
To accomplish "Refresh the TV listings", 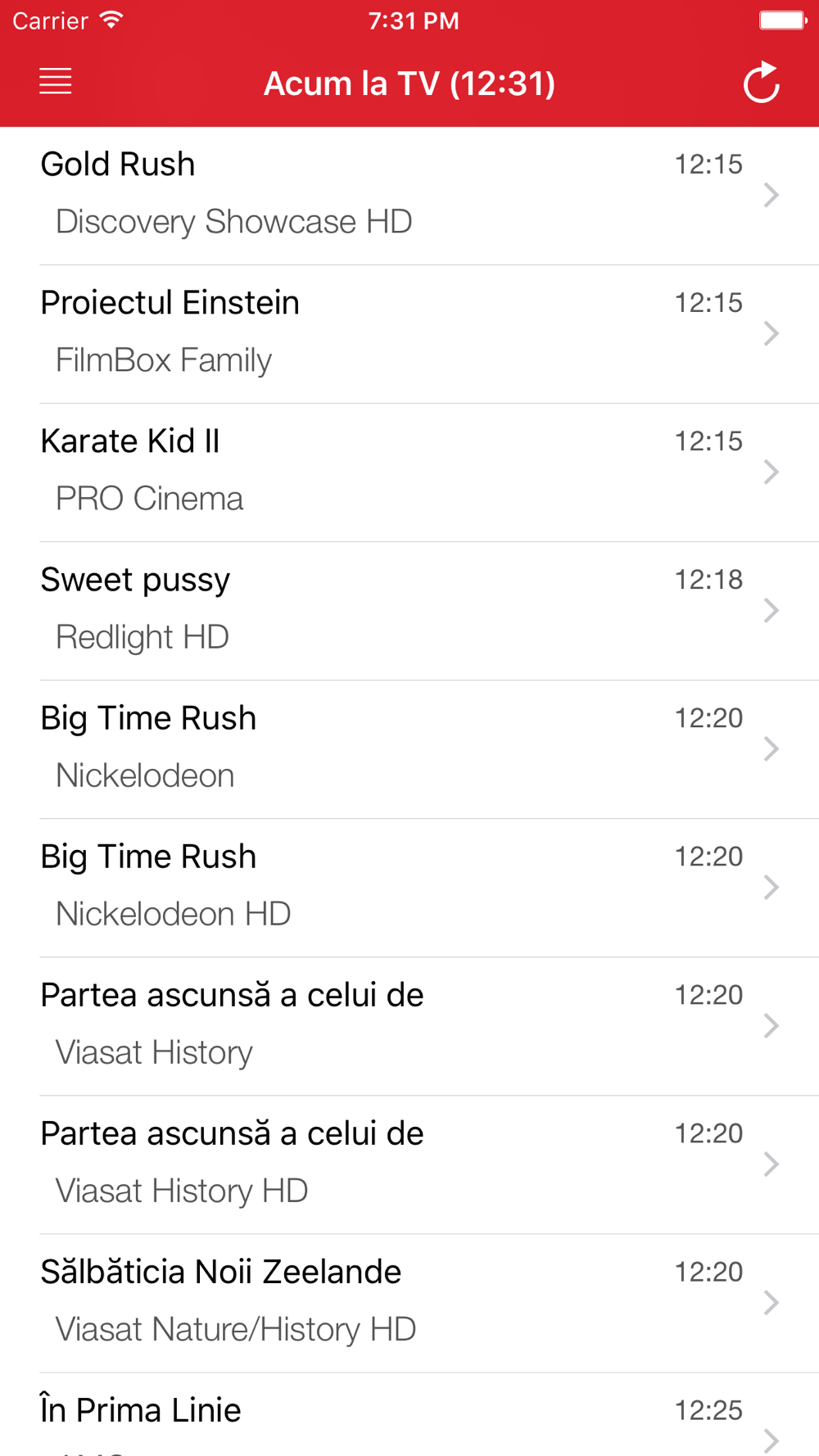I will [761, 83].
